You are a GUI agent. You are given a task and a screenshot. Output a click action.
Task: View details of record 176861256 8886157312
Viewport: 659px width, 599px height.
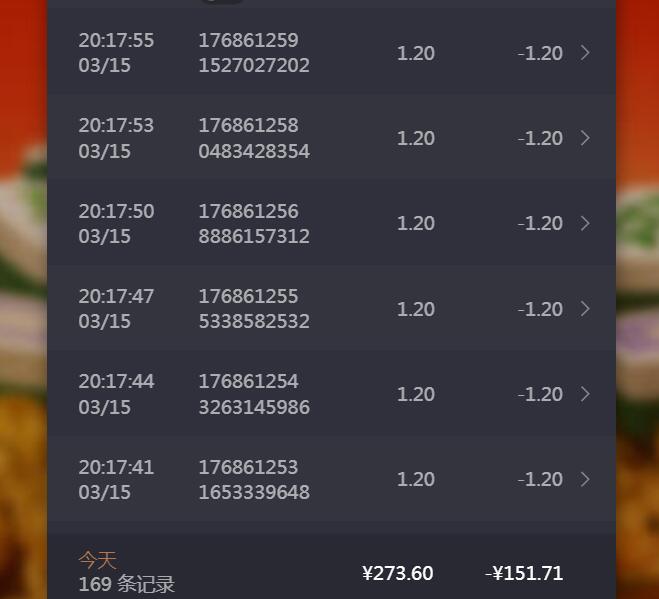[330, 223]
